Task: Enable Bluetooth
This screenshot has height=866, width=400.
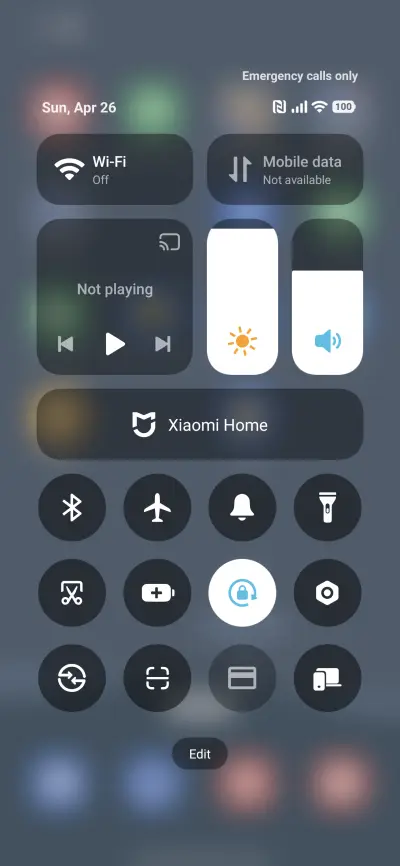Action: click(72, 508)
